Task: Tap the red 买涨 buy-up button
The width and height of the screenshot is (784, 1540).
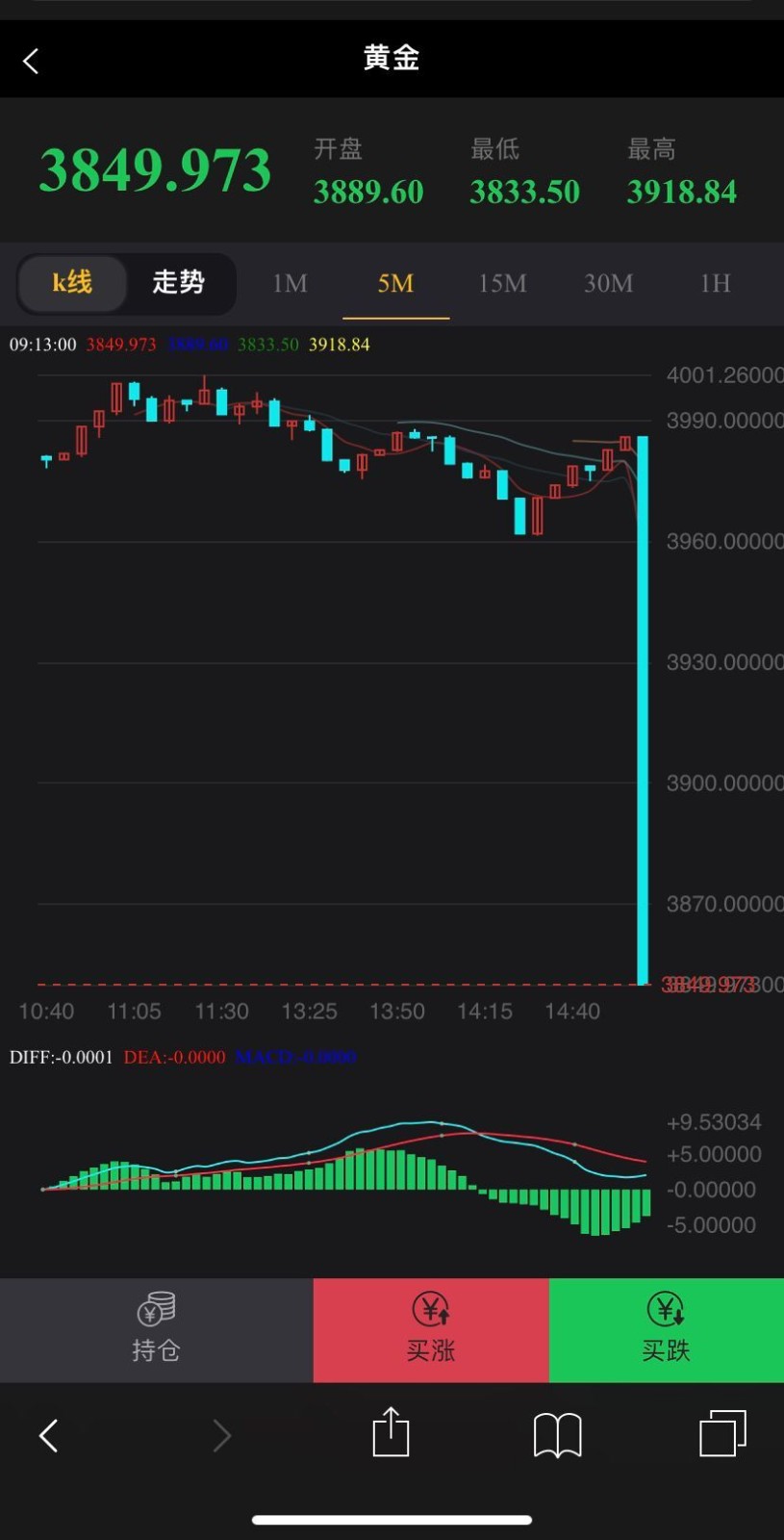Action: (x=430, y=1329)
